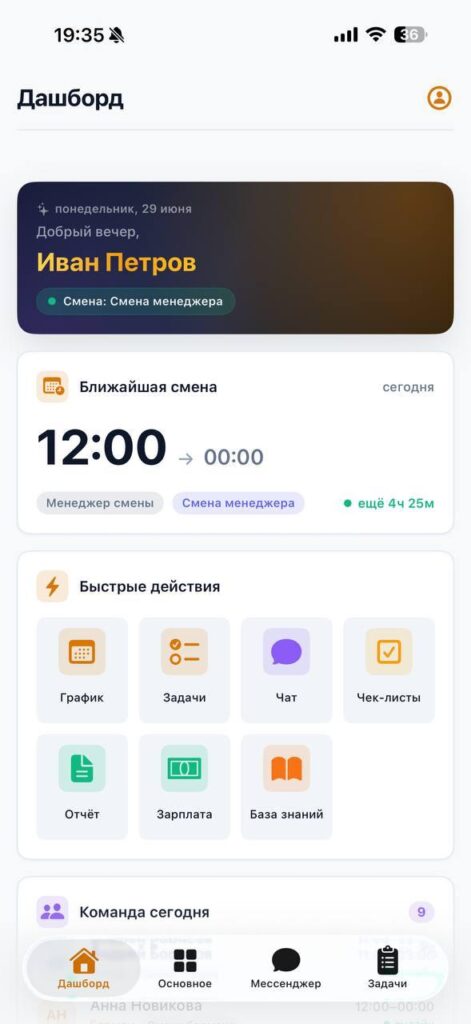Select the Дашборд bottom tab
471x1024 pixels.
(x=83, y=968)
